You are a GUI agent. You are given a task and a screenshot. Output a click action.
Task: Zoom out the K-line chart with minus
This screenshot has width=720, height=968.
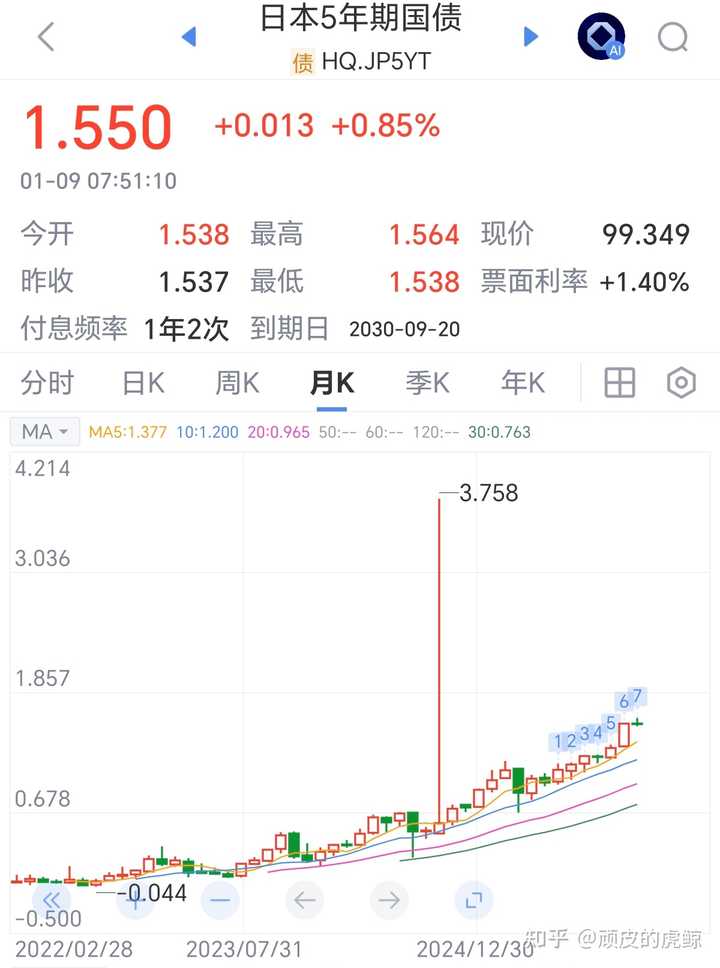click(x=220, y=899)
